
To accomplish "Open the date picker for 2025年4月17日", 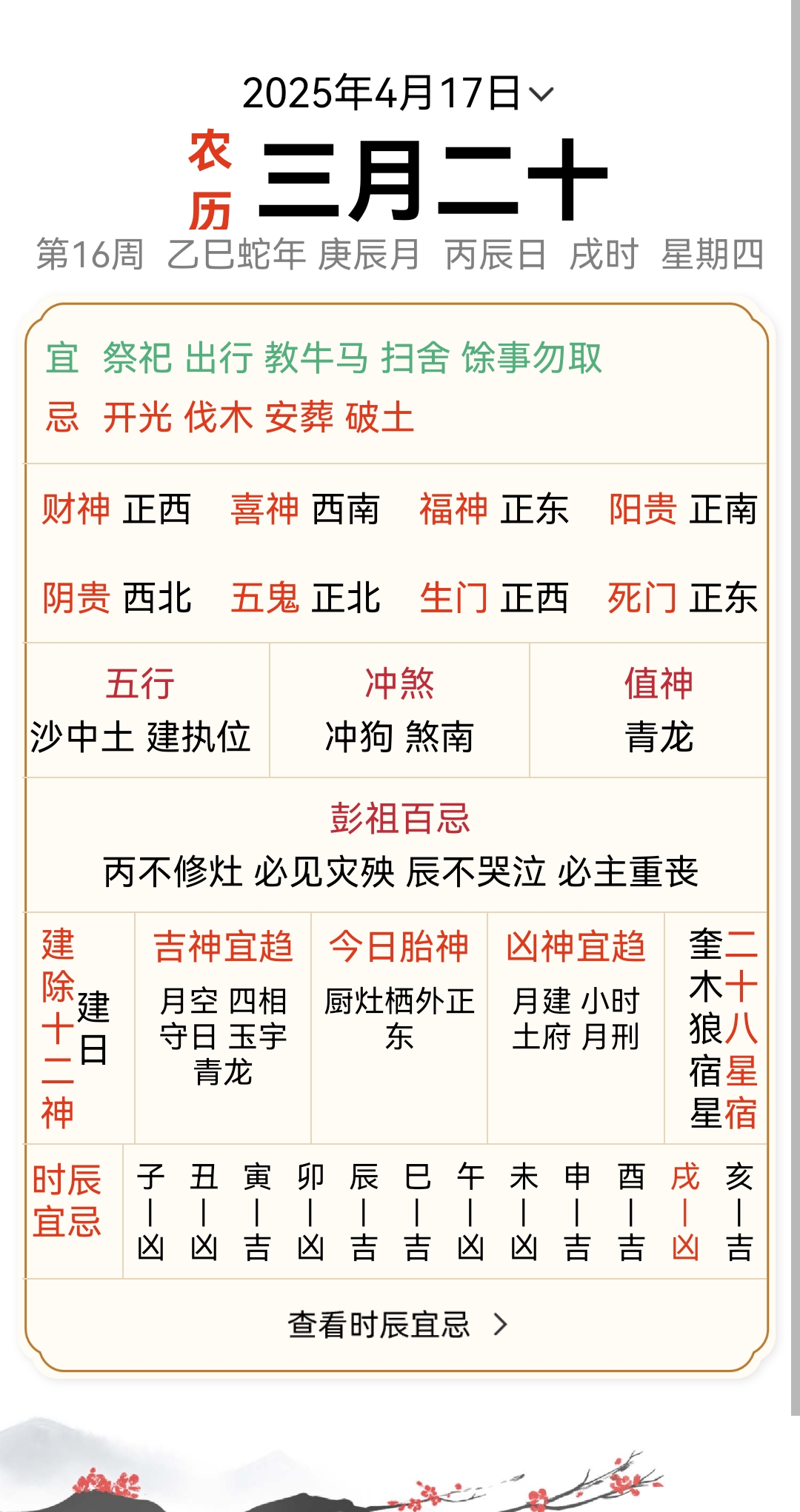I will point(398,94).
